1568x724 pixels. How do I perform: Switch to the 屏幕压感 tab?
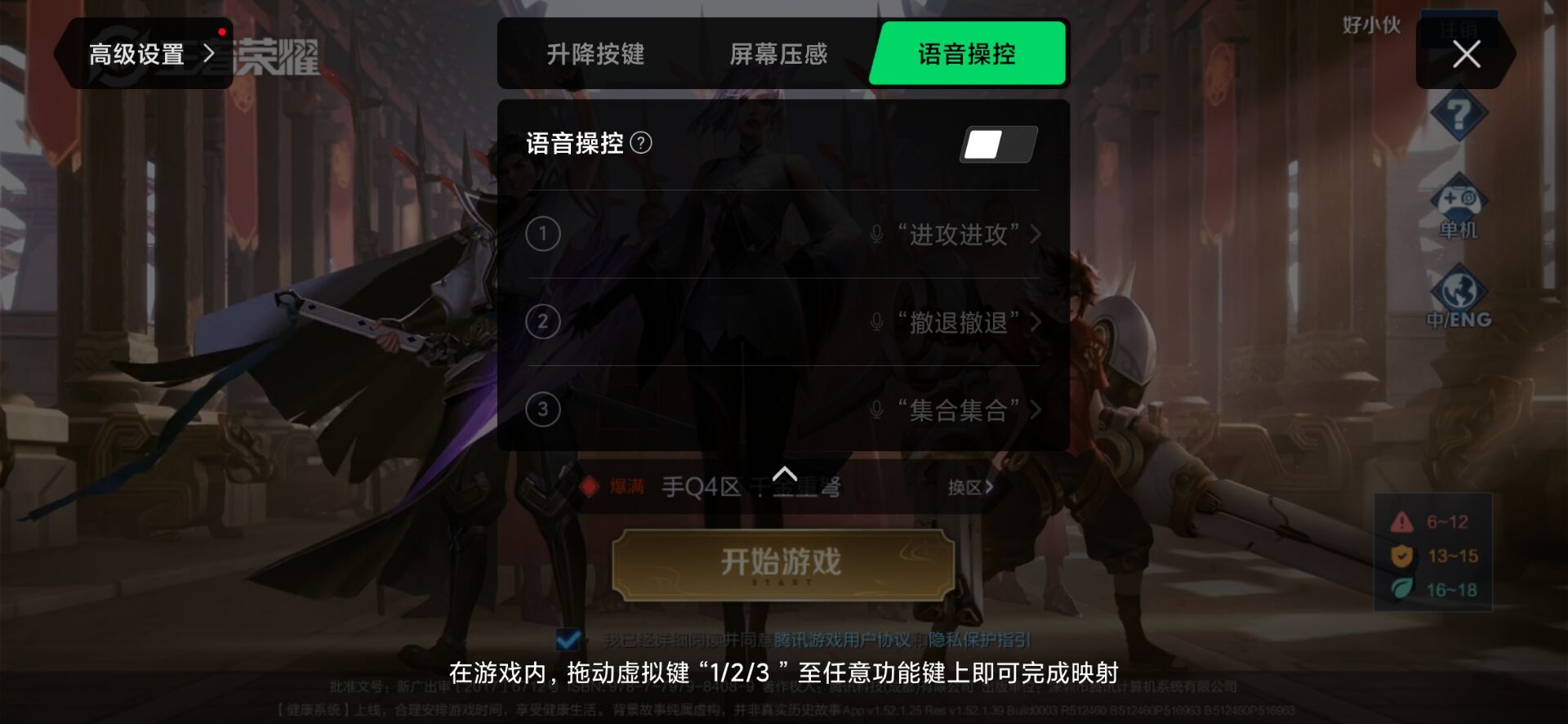click(778, 55)
